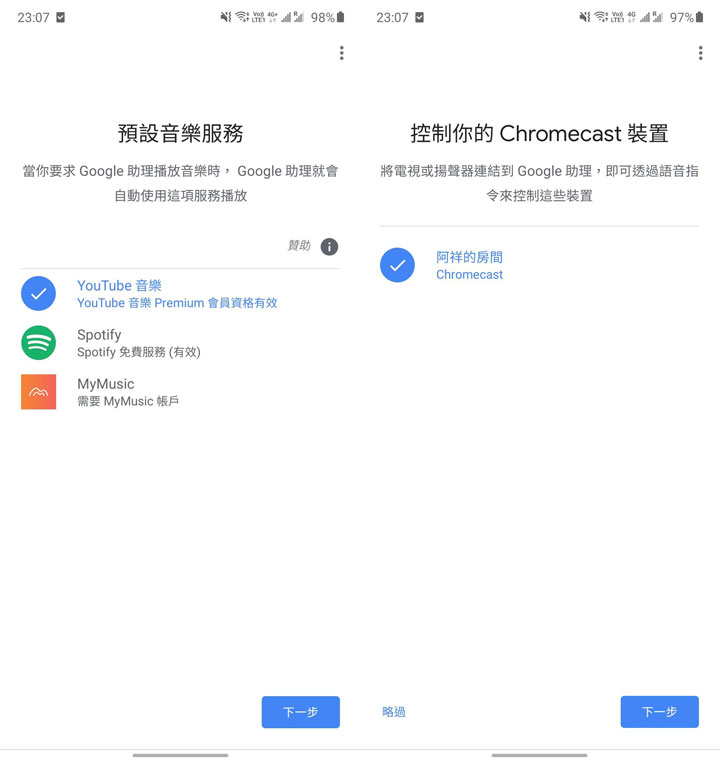
Task: Switch to the 預設音樂服務 setup page
Action: [x=180, y=132]
